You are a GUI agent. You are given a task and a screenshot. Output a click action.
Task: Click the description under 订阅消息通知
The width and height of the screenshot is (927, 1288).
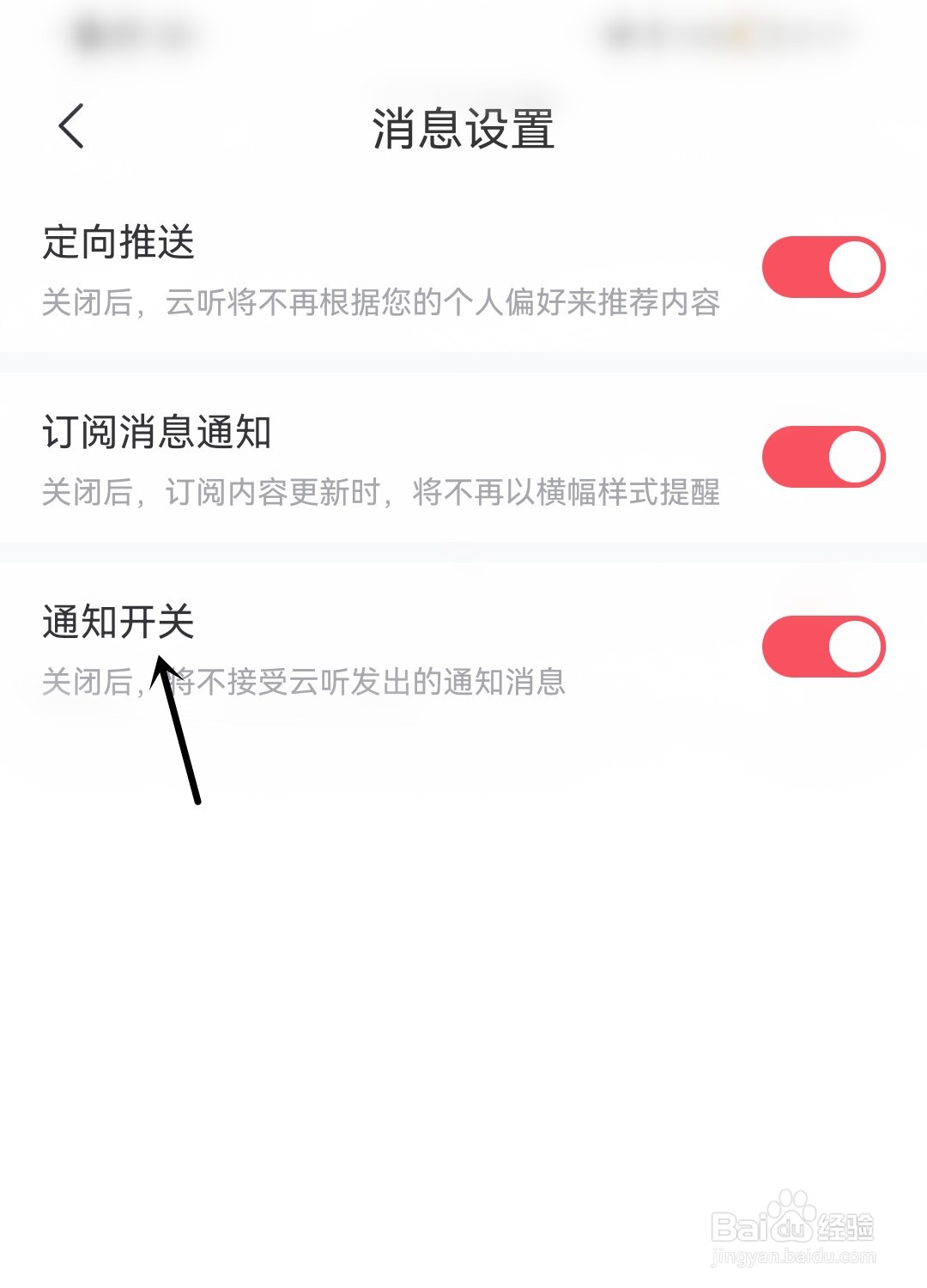tap(386, 493)
